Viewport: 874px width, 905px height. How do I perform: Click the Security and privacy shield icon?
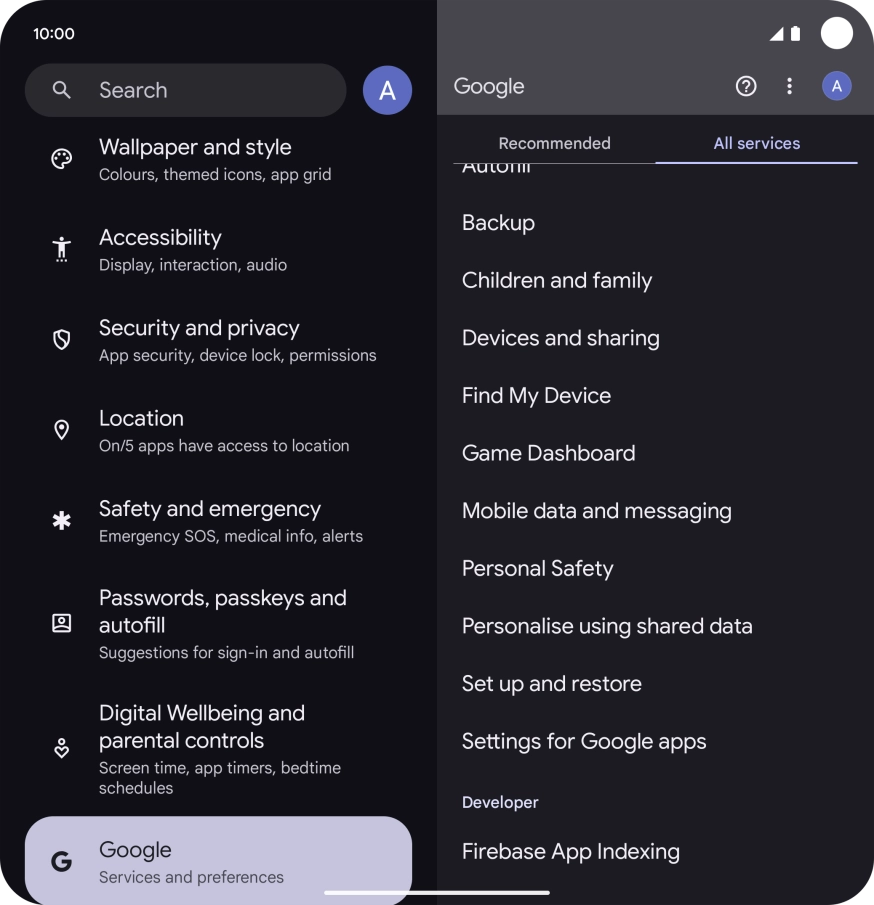61,339
